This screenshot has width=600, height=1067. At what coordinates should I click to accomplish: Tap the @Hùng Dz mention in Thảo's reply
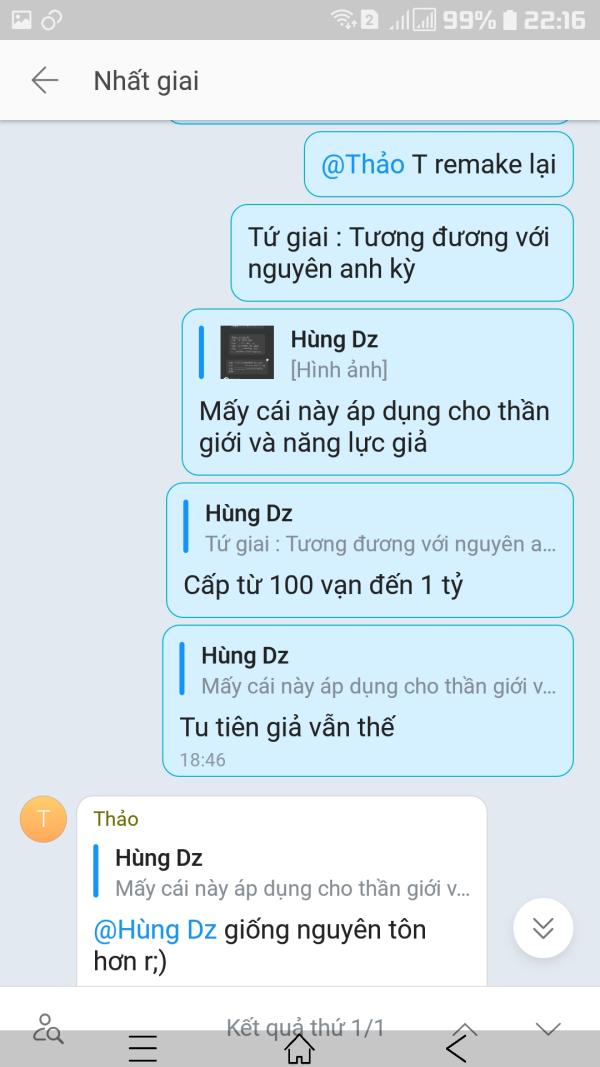(x=155, y=930)
